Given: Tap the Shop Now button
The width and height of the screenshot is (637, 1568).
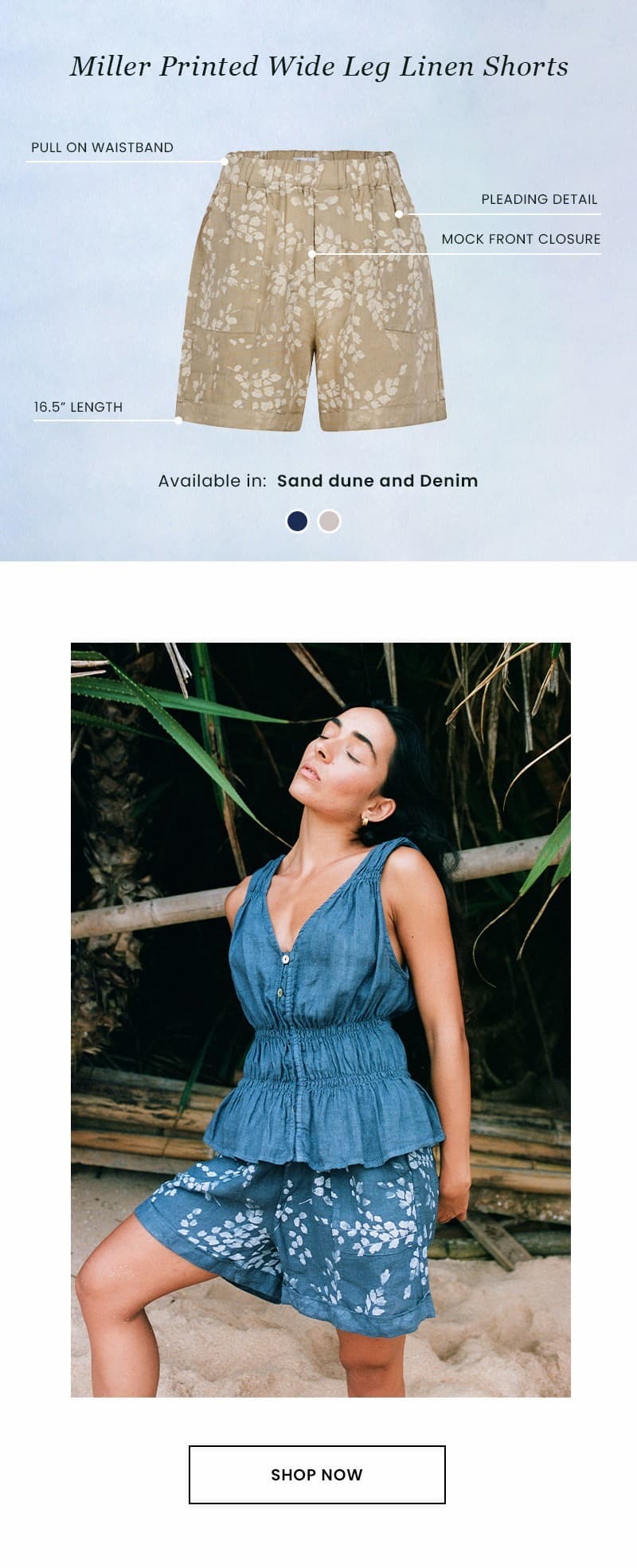Looking at the screenshot, I should (x=317, y=1474).
